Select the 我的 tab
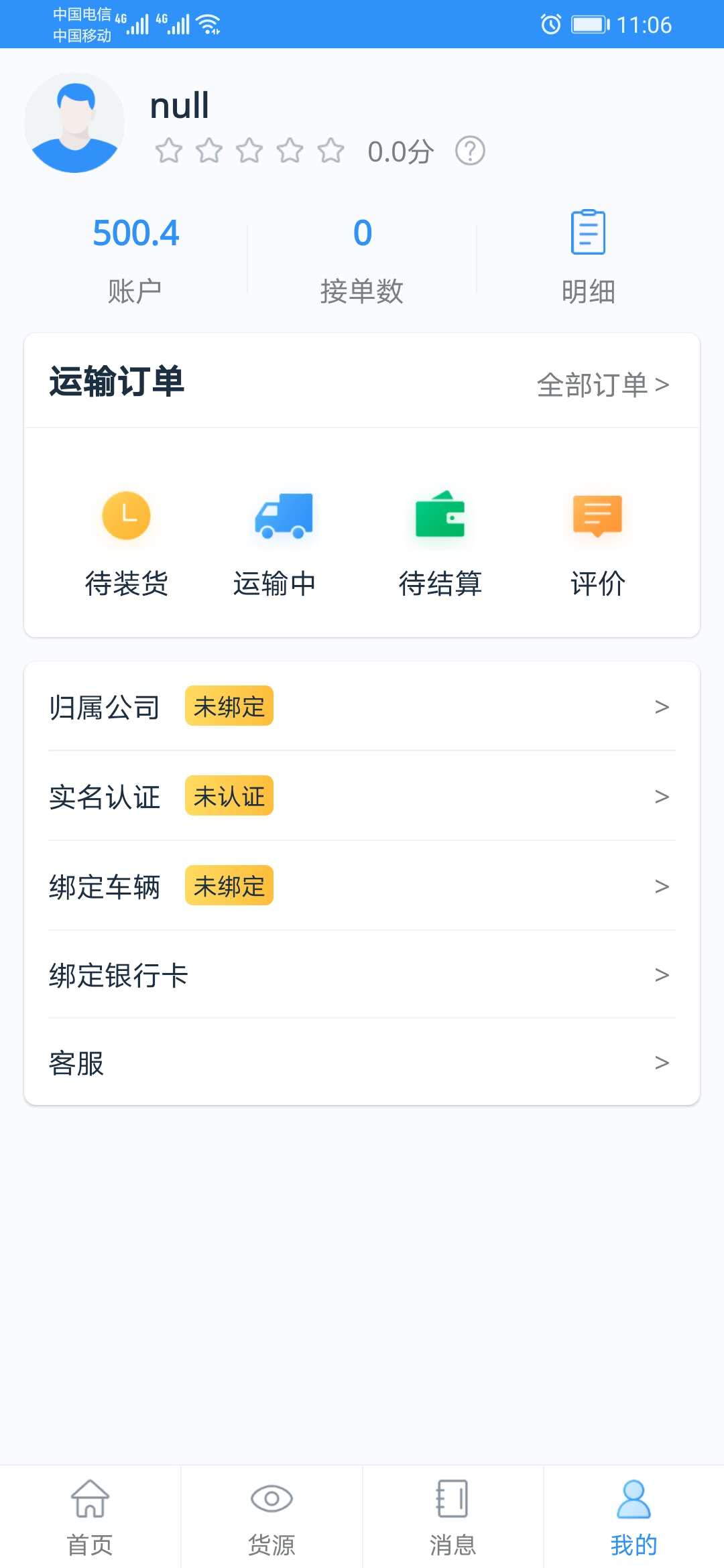 tap(633, 1517)
